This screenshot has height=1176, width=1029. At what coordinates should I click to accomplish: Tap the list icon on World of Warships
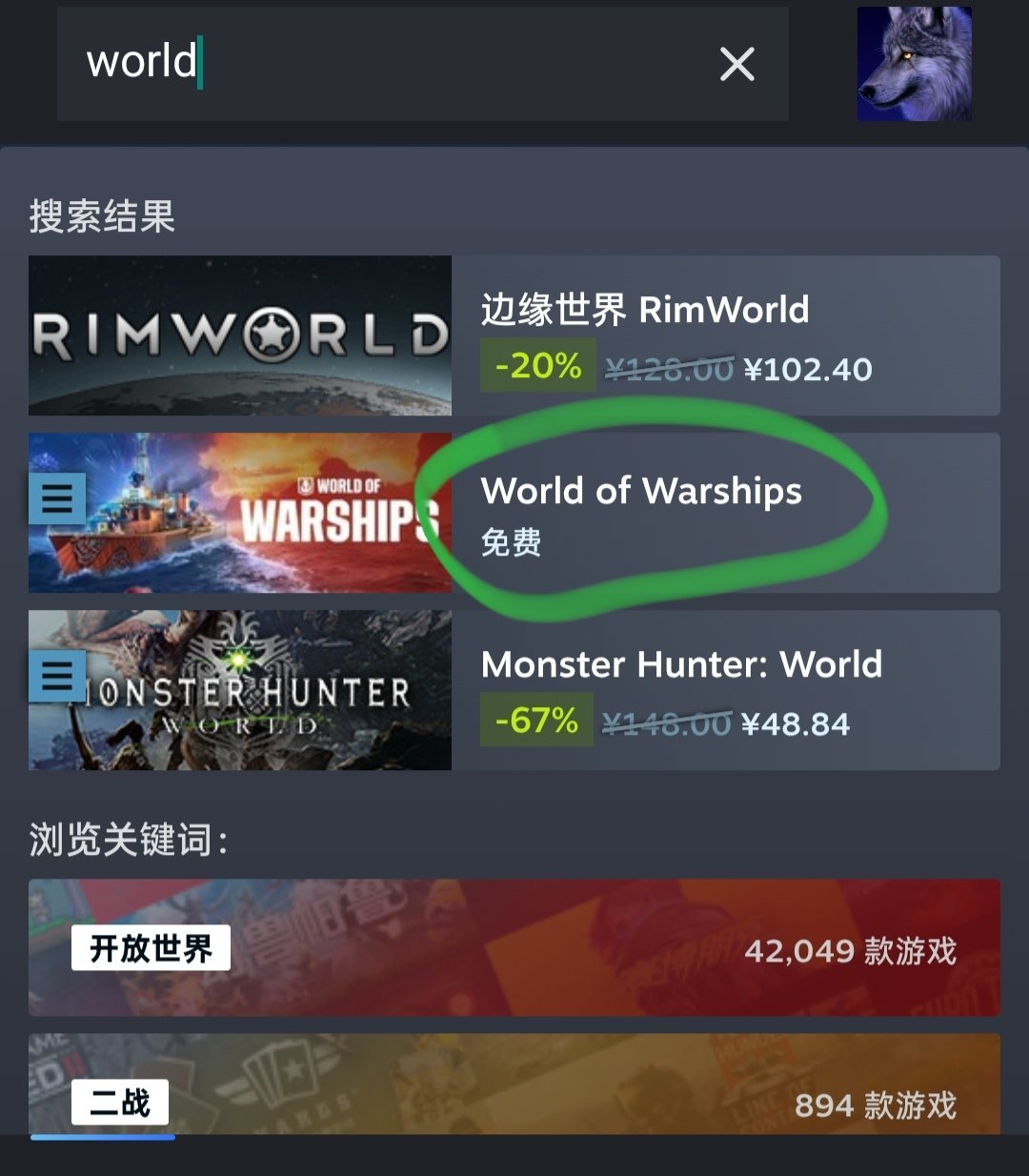57,498
